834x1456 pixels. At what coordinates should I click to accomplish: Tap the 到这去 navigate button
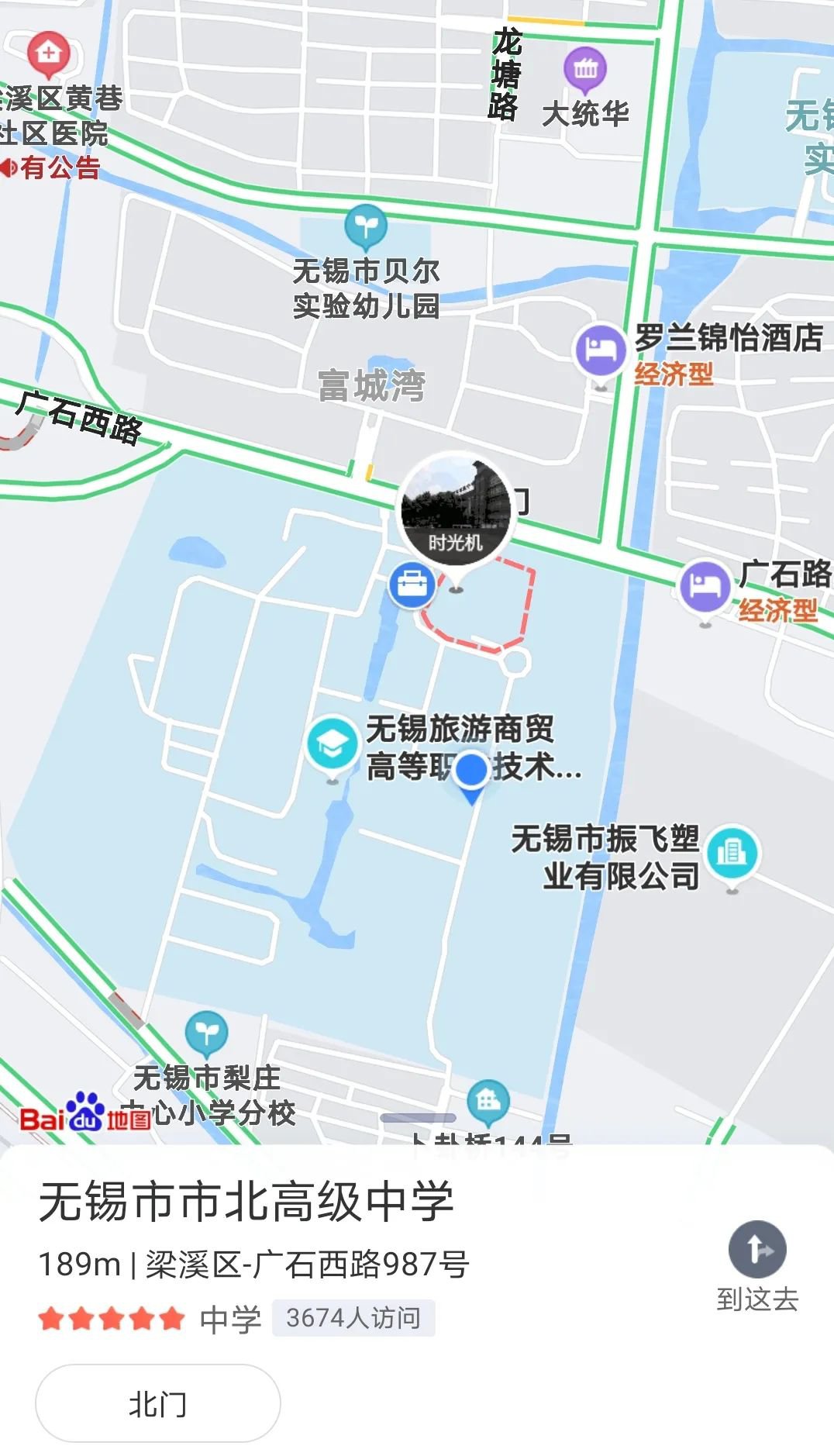[757, 1267]
